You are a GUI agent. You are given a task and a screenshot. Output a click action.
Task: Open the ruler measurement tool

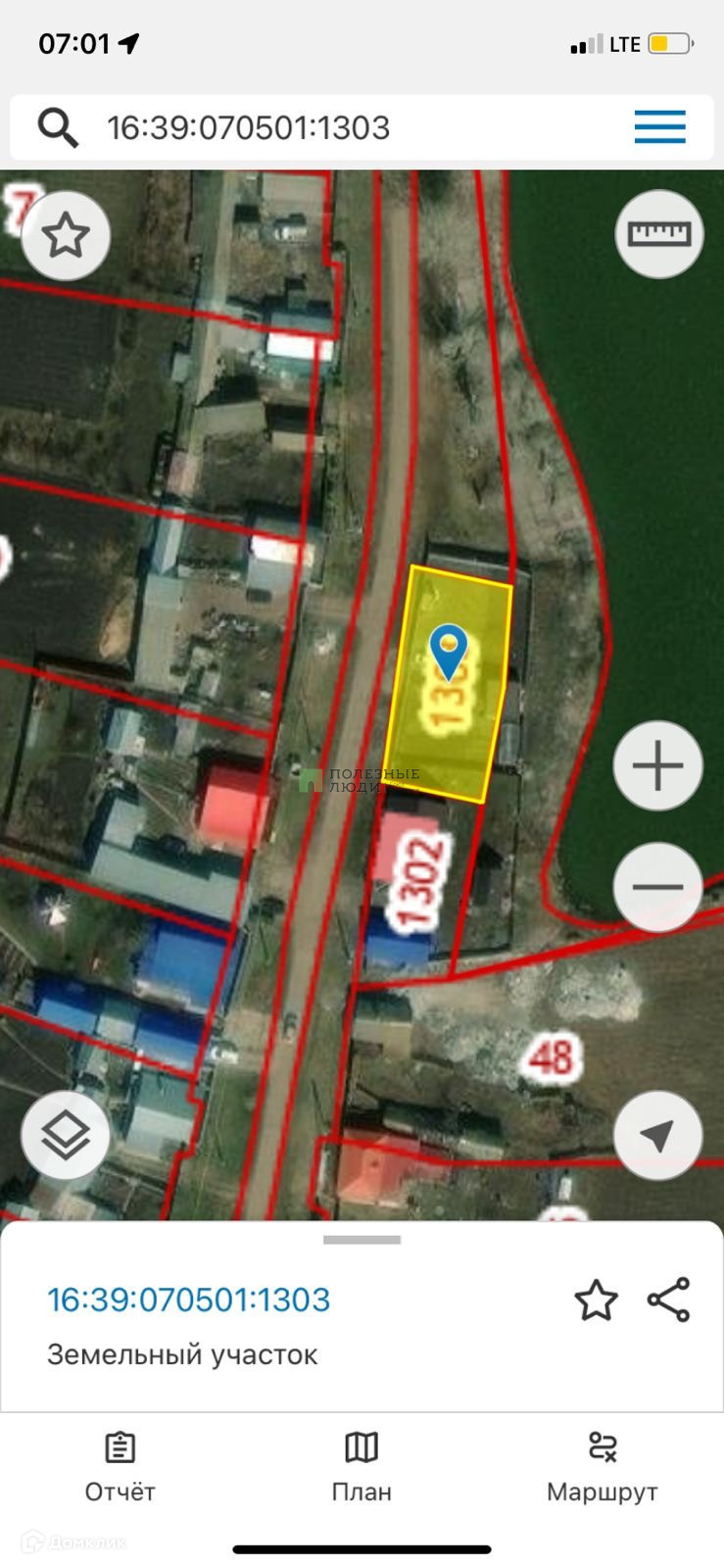(x=659, y=234)
